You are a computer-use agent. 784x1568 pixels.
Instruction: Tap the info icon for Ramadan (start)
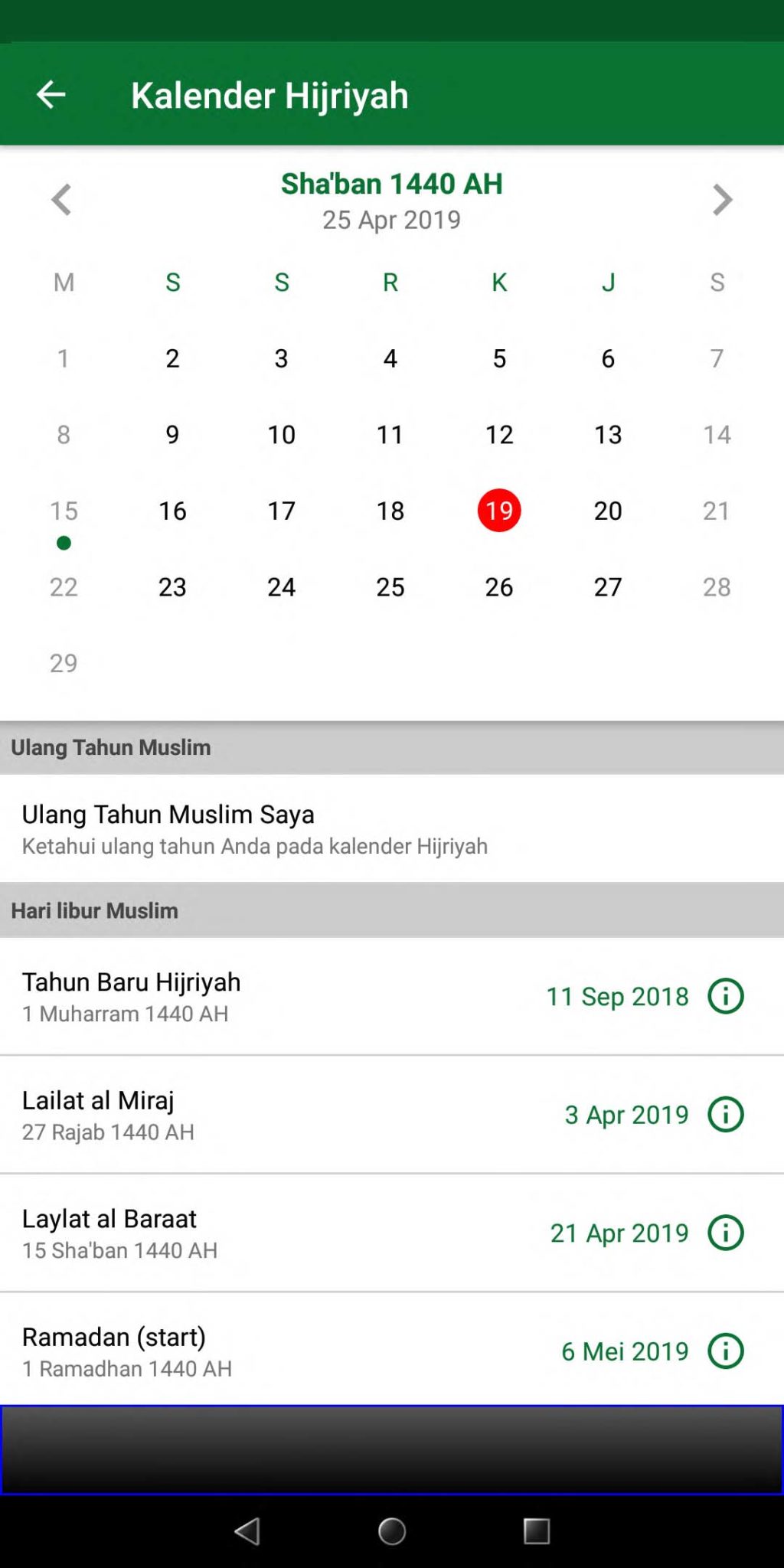726,1351
